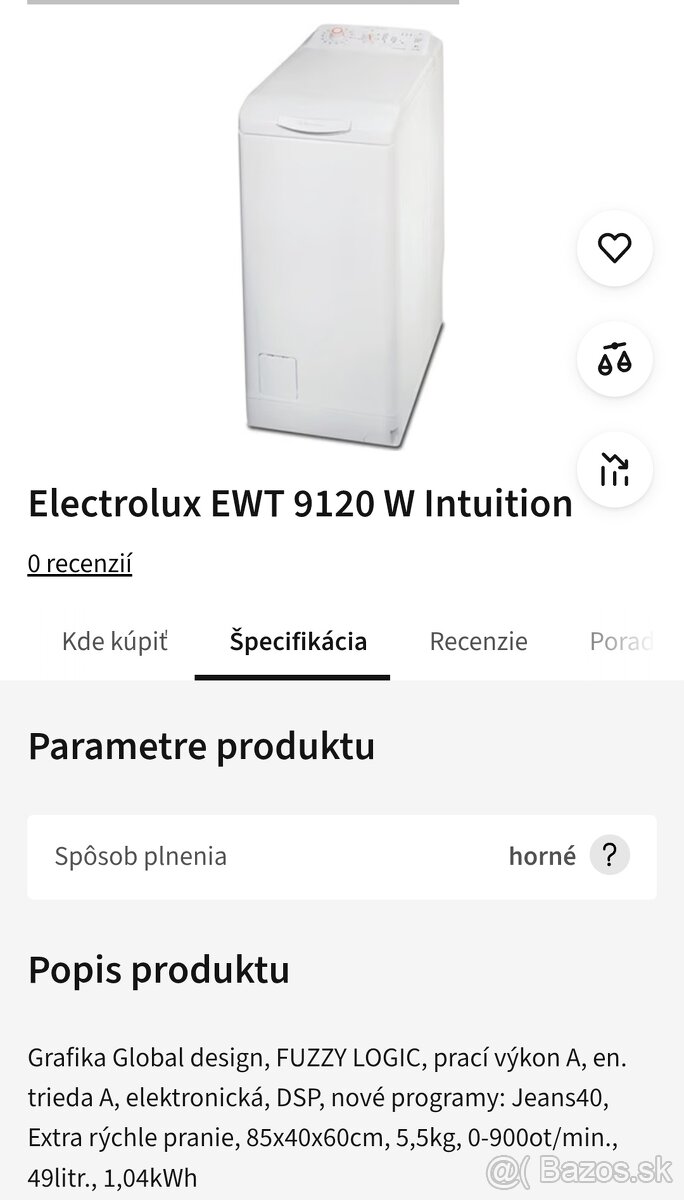684x1200 pixels.
Task: Open the washing machine product photo
Action: click(x=340, y=235)
